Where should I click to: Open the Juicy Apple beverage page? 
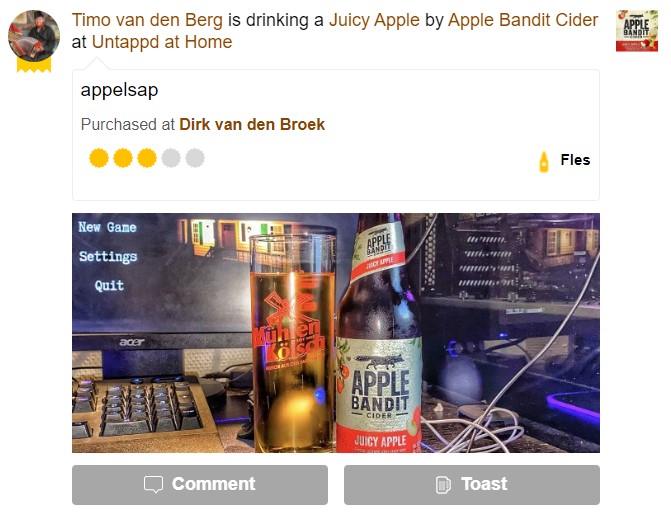(x=374, y=20)
